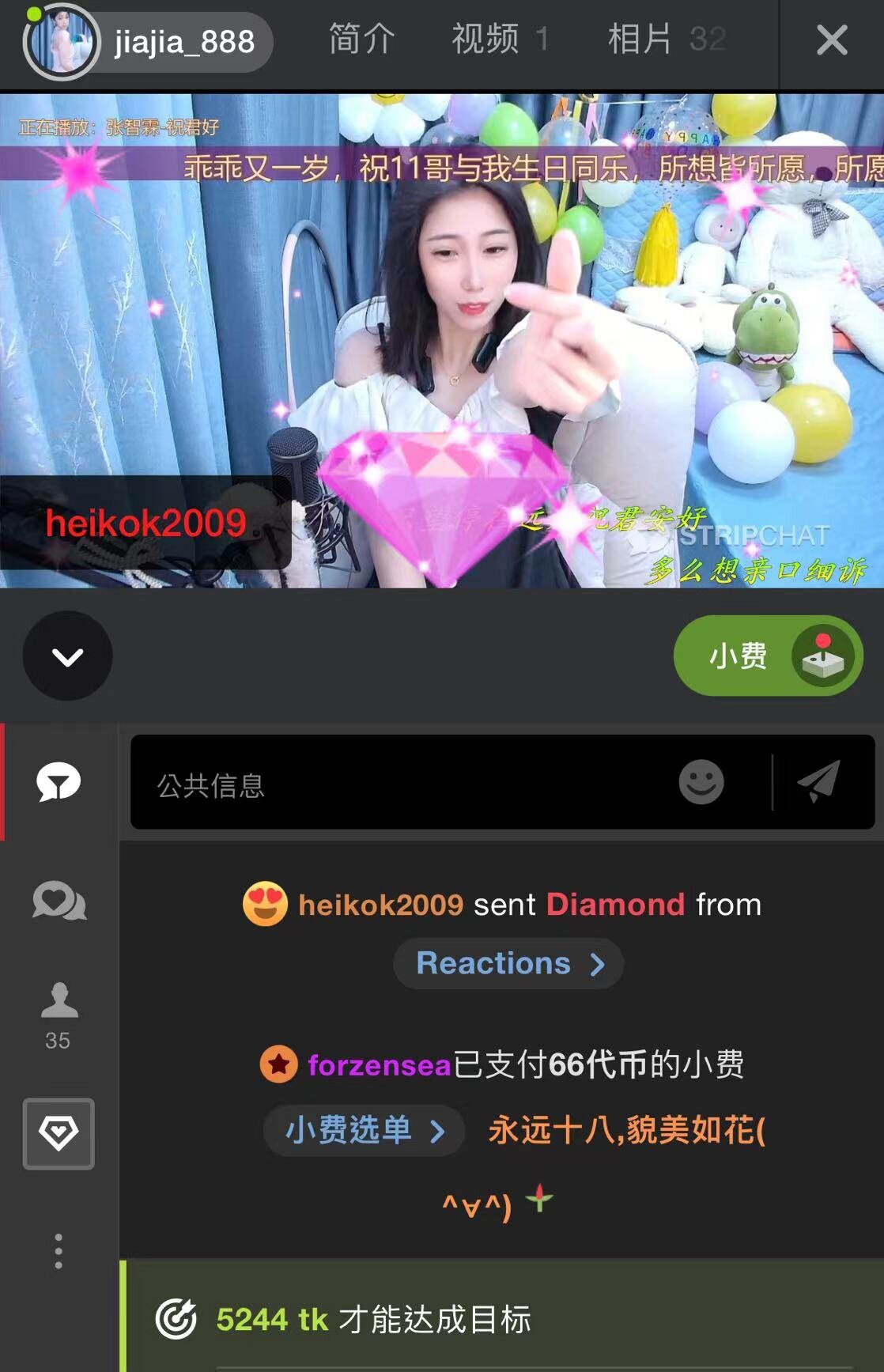Open the emoji picker
The image size is (884, 1372).
[x=701, y=782]
